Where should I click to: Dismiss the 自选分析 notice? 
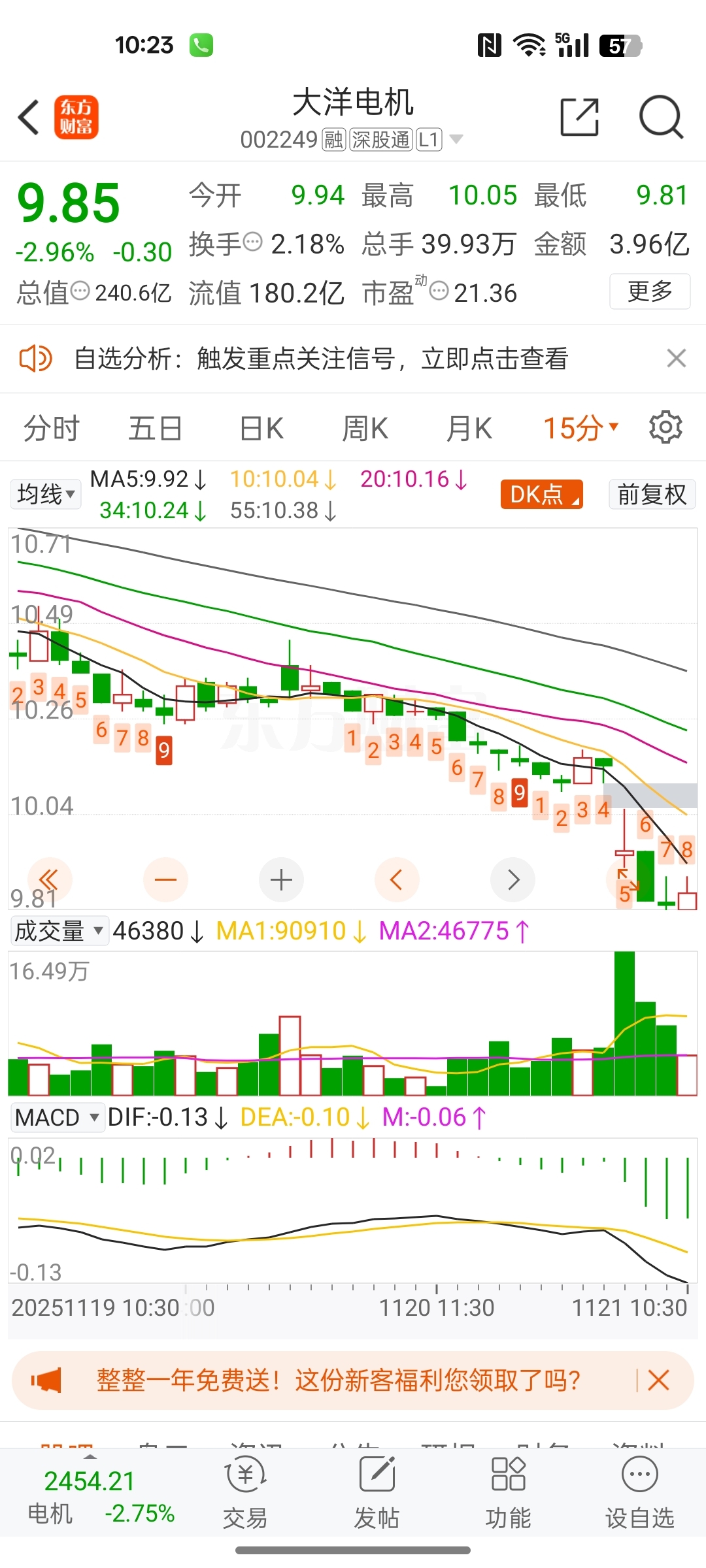676,358
